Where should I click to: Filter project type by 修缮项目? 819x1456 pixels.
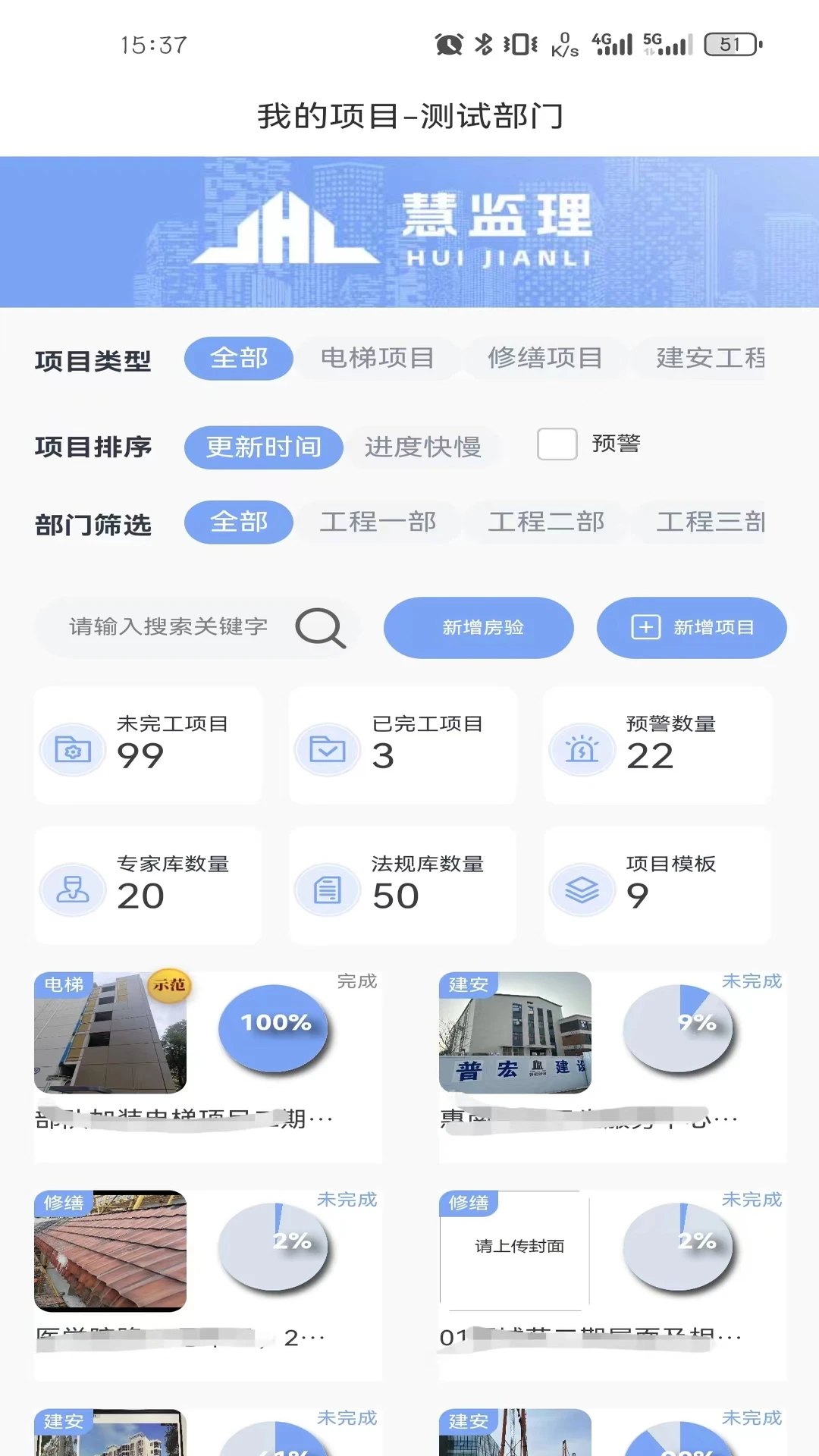tap(545, 358)
